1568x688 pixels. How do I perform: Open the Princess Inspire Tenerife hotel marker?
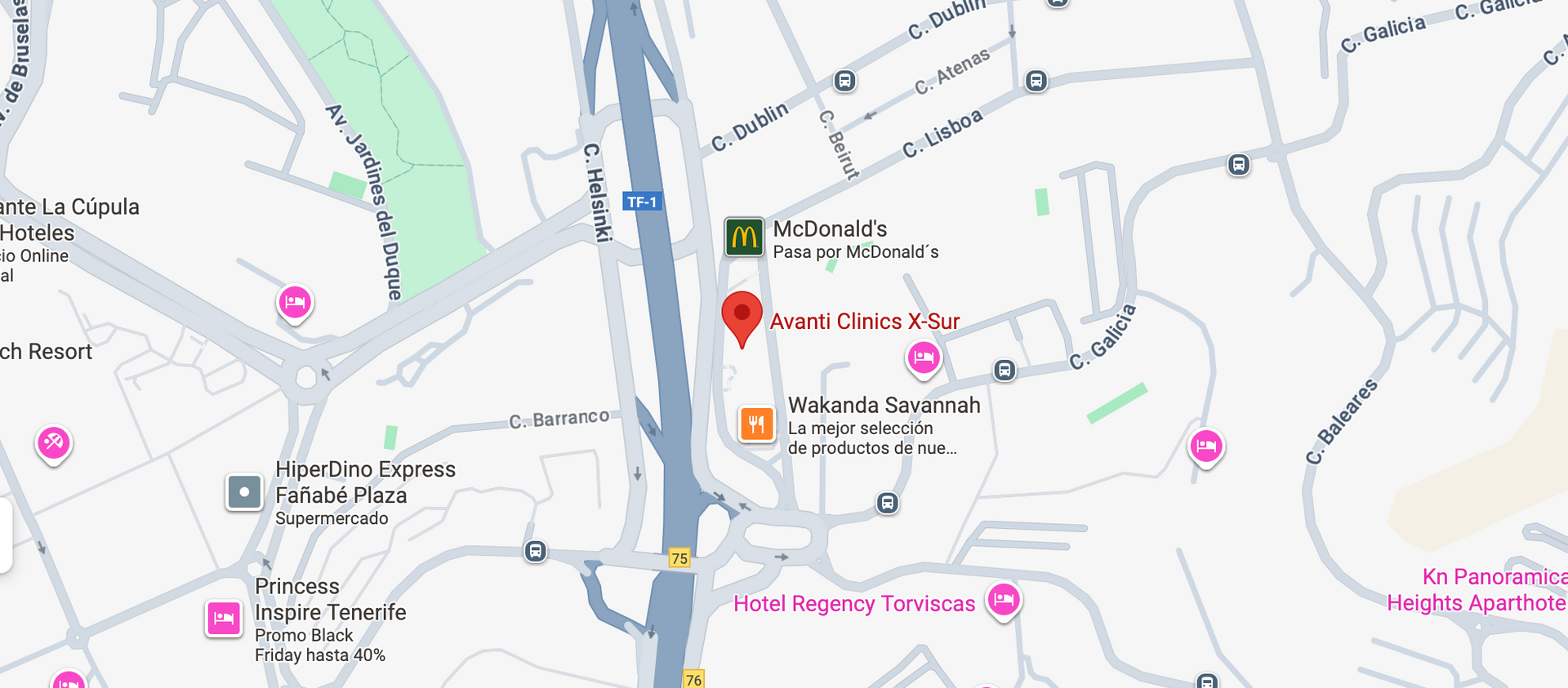point(224,619)
